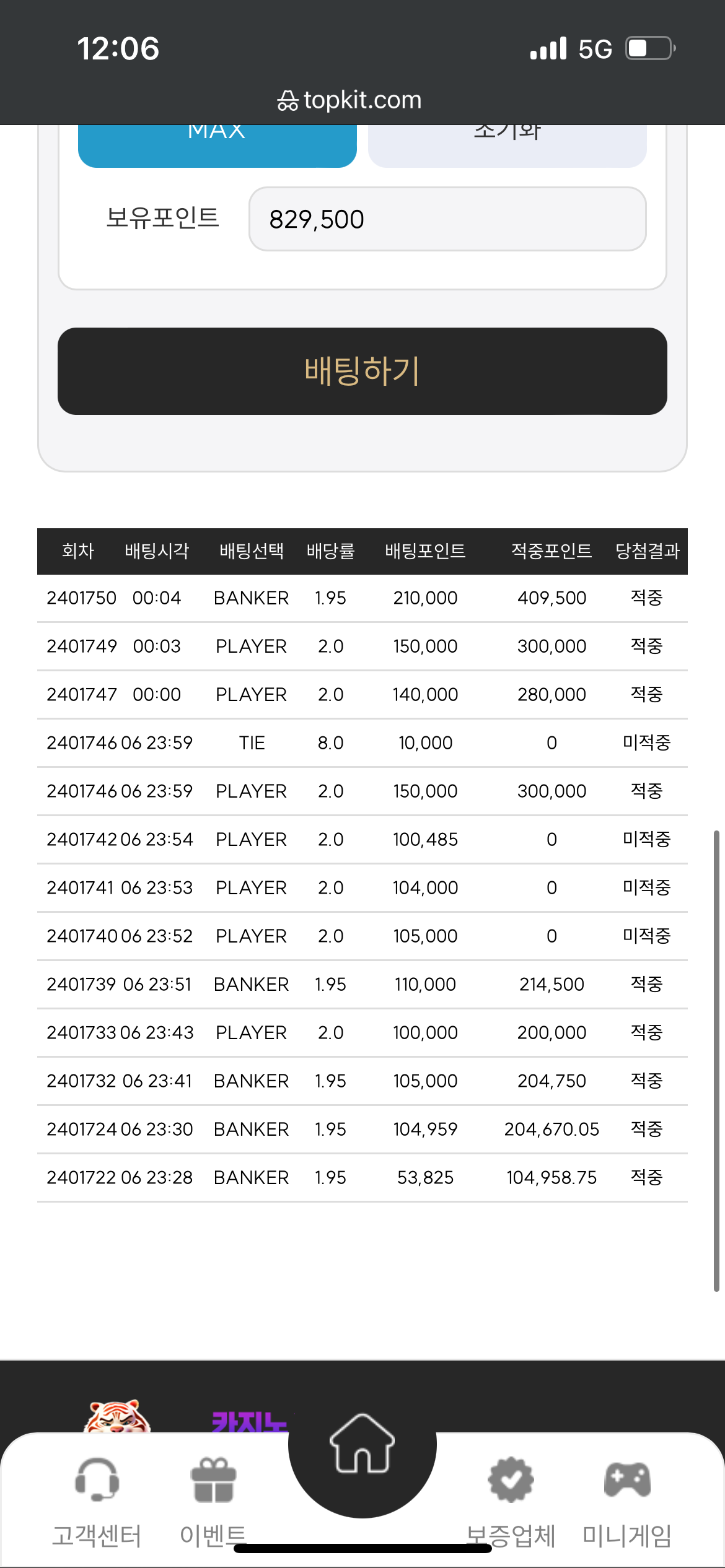
Task: Open 고객센터 customer center
Action: click(97, 1503)
